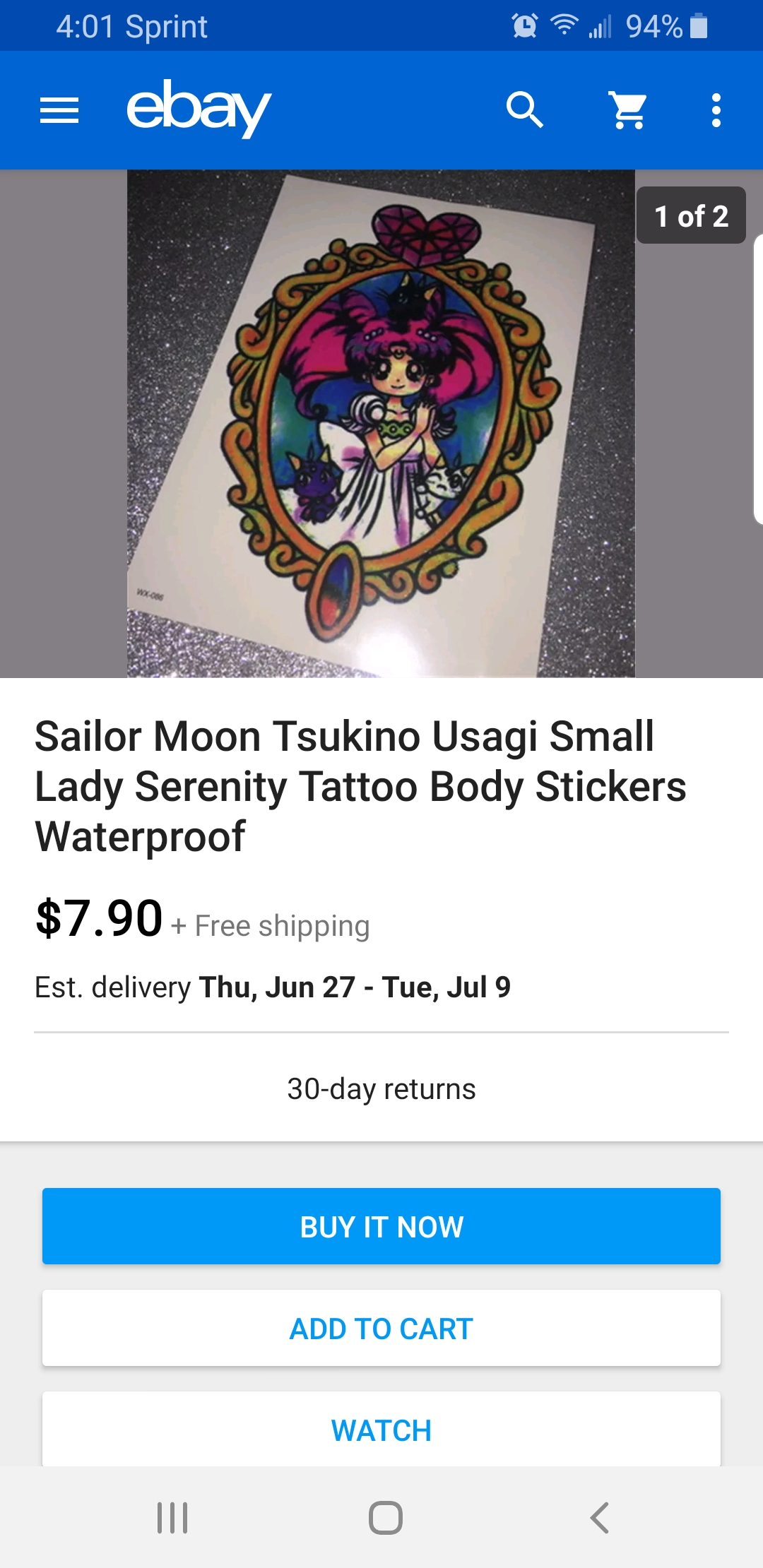The width and height of the screenshot is (763, 1568).
Task: Open the hamburger navigation menu
Action: coord(59,110)
